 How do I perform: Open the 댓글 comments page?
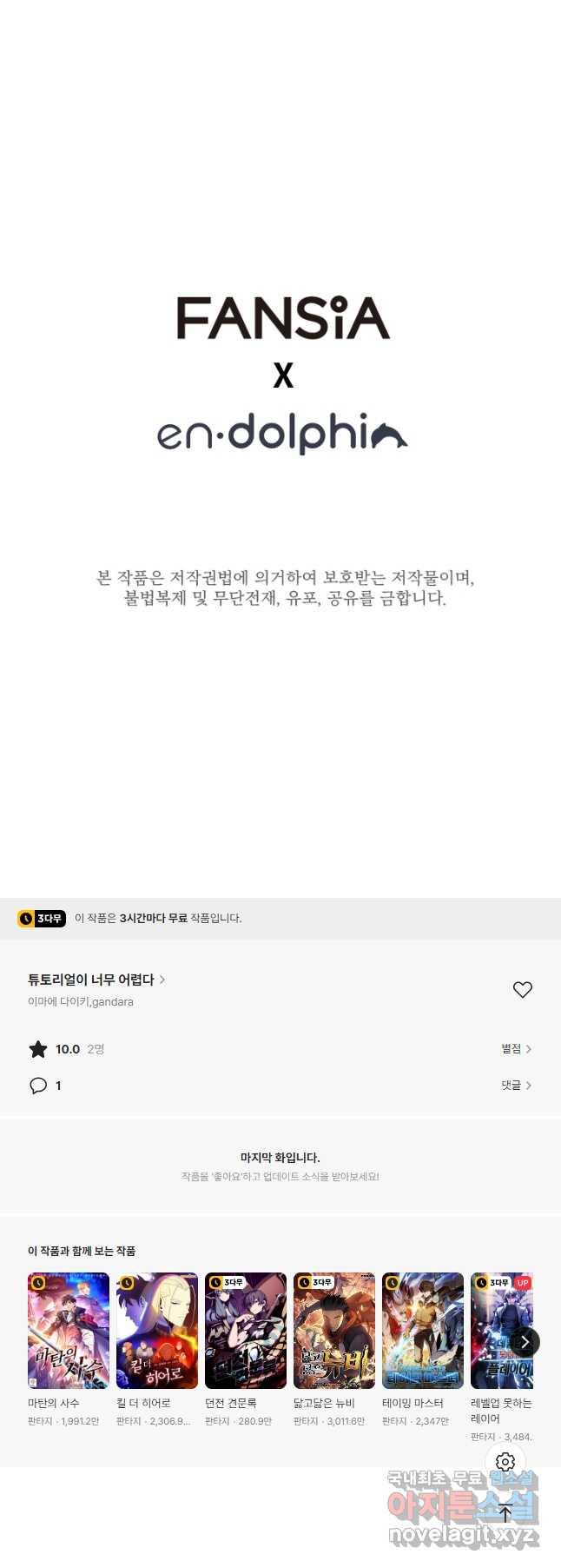tap(516, 1086)
